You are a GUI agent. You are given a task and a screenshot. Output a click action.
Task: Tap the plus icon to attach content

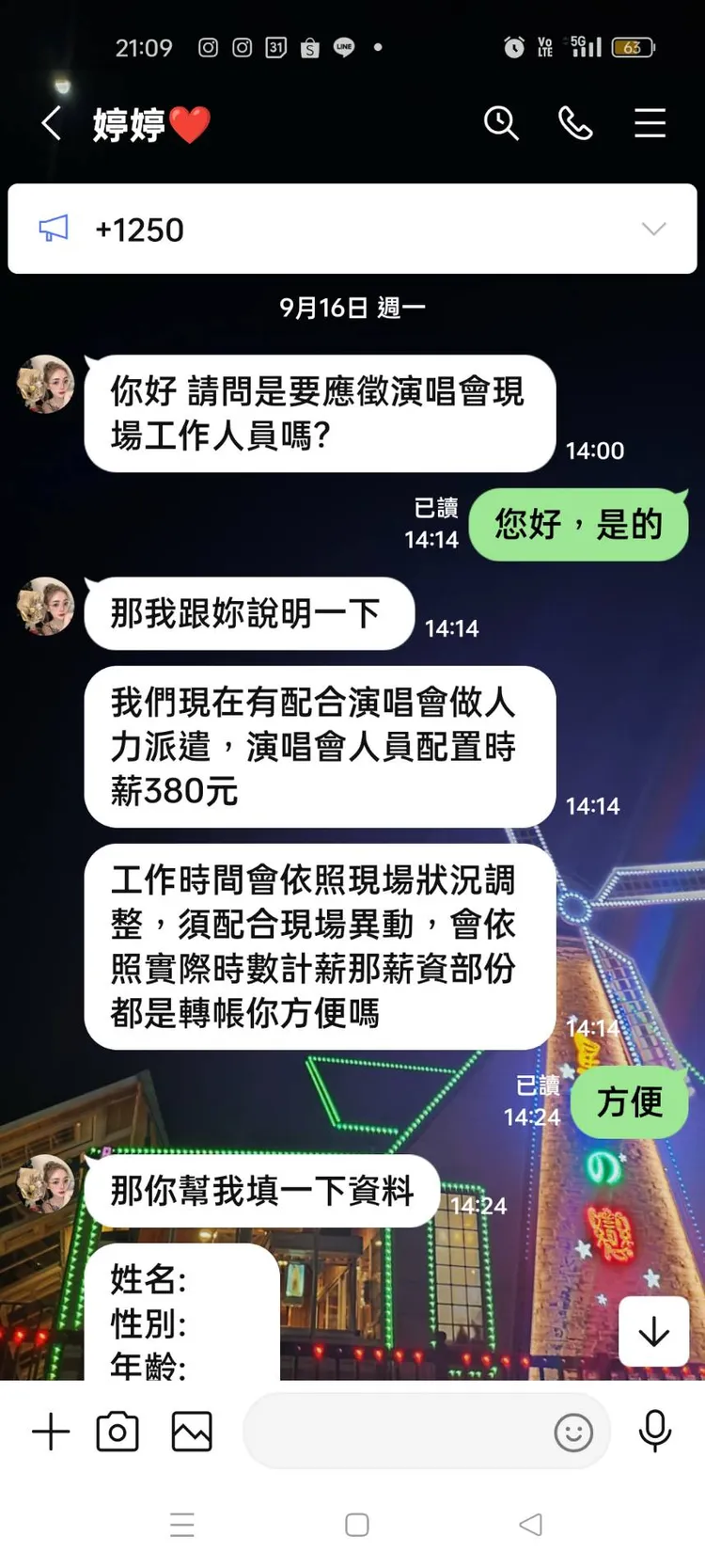coord(50,1432)
